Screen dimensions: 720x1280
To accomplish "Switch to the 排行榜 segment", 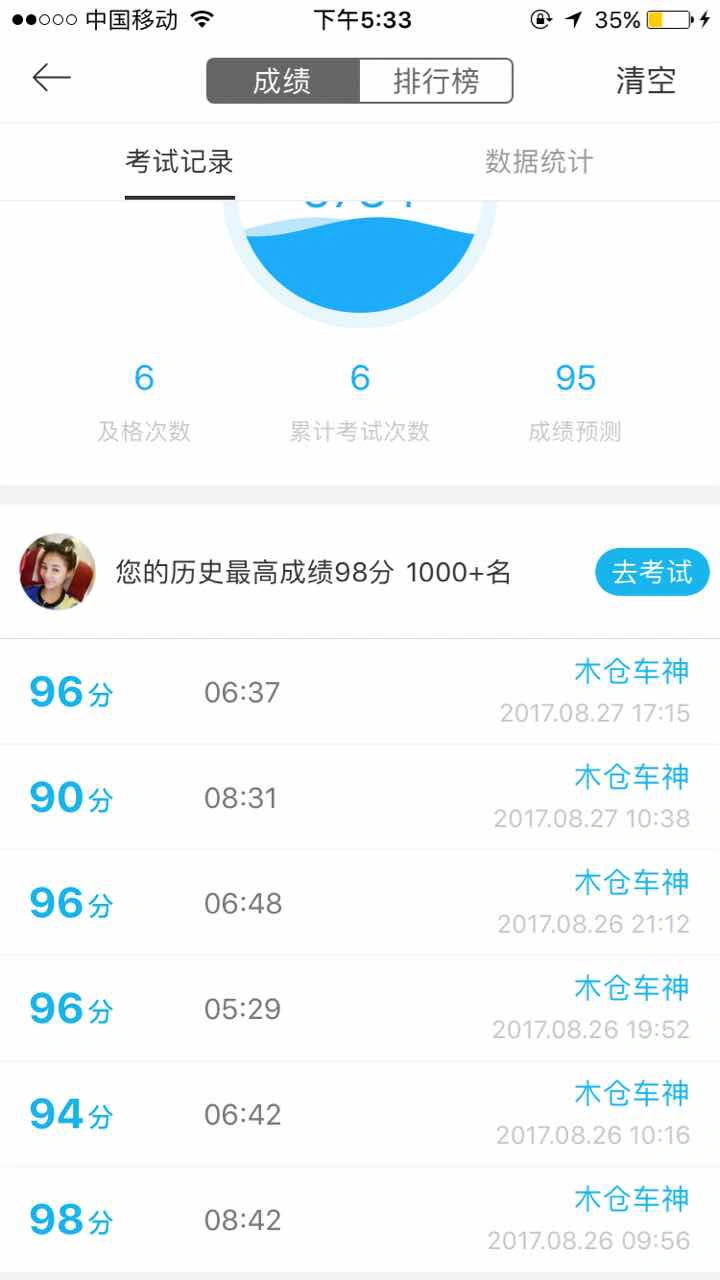I will 436,81.
